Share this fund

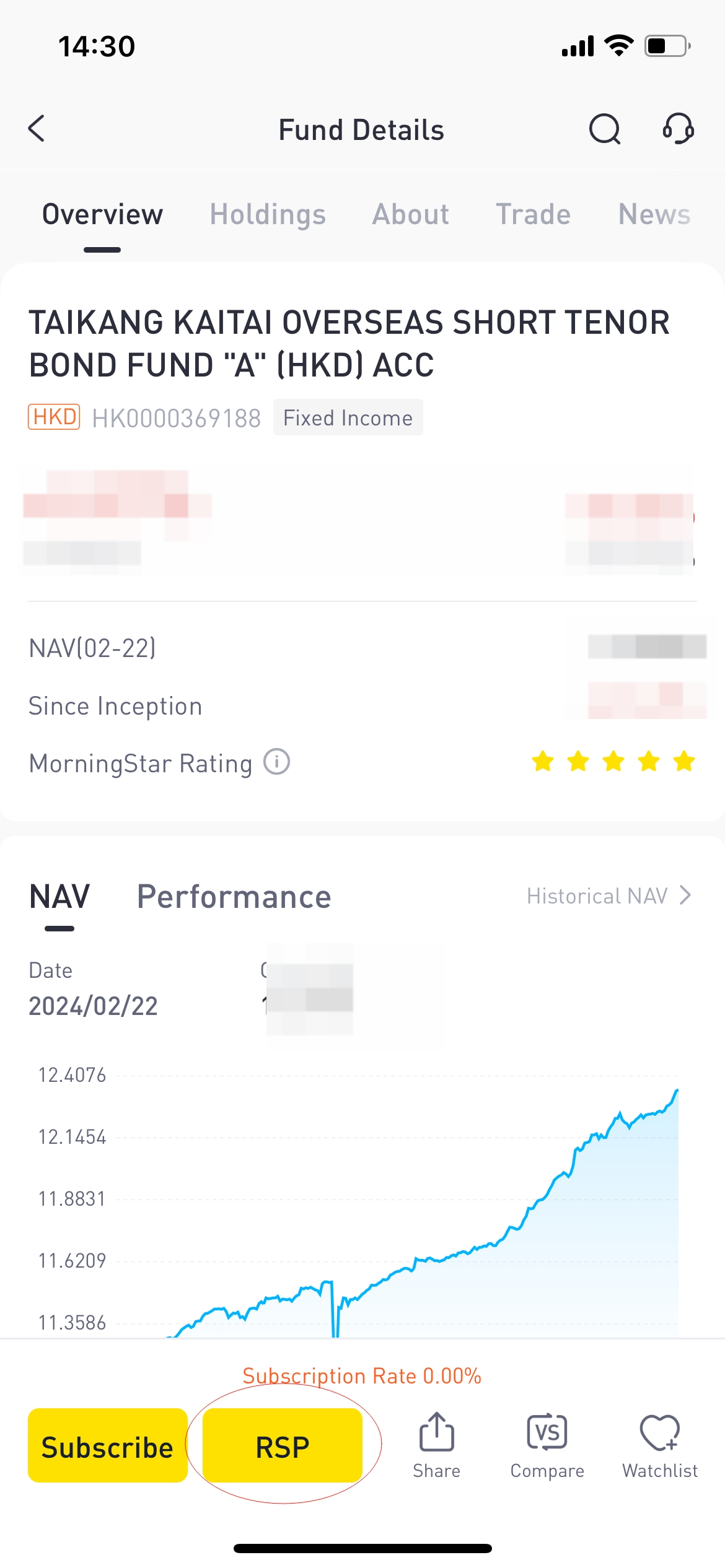(437, 1445)
